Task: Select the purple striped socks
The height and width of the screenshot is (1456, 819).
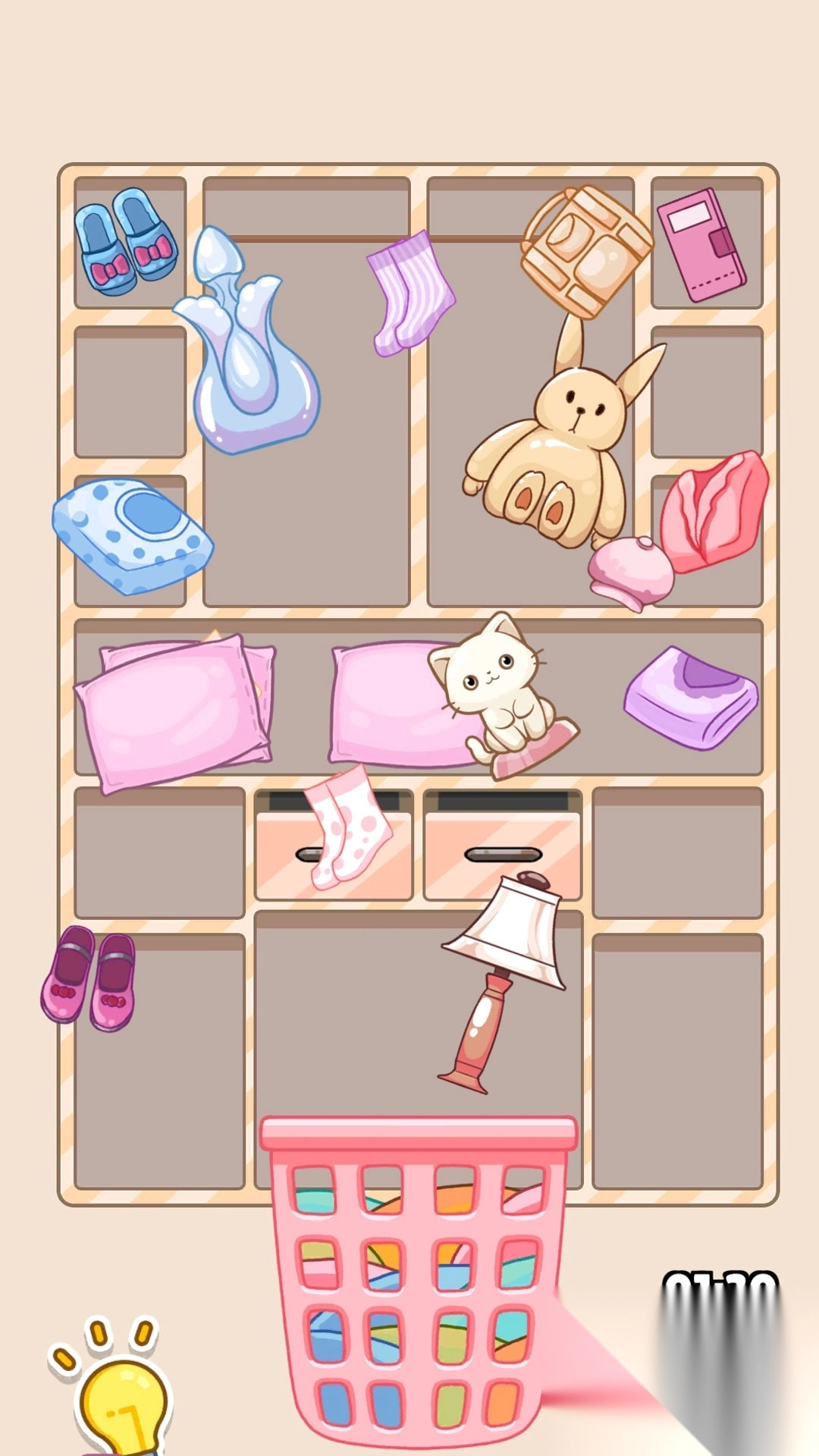Action: coord(411,293)
